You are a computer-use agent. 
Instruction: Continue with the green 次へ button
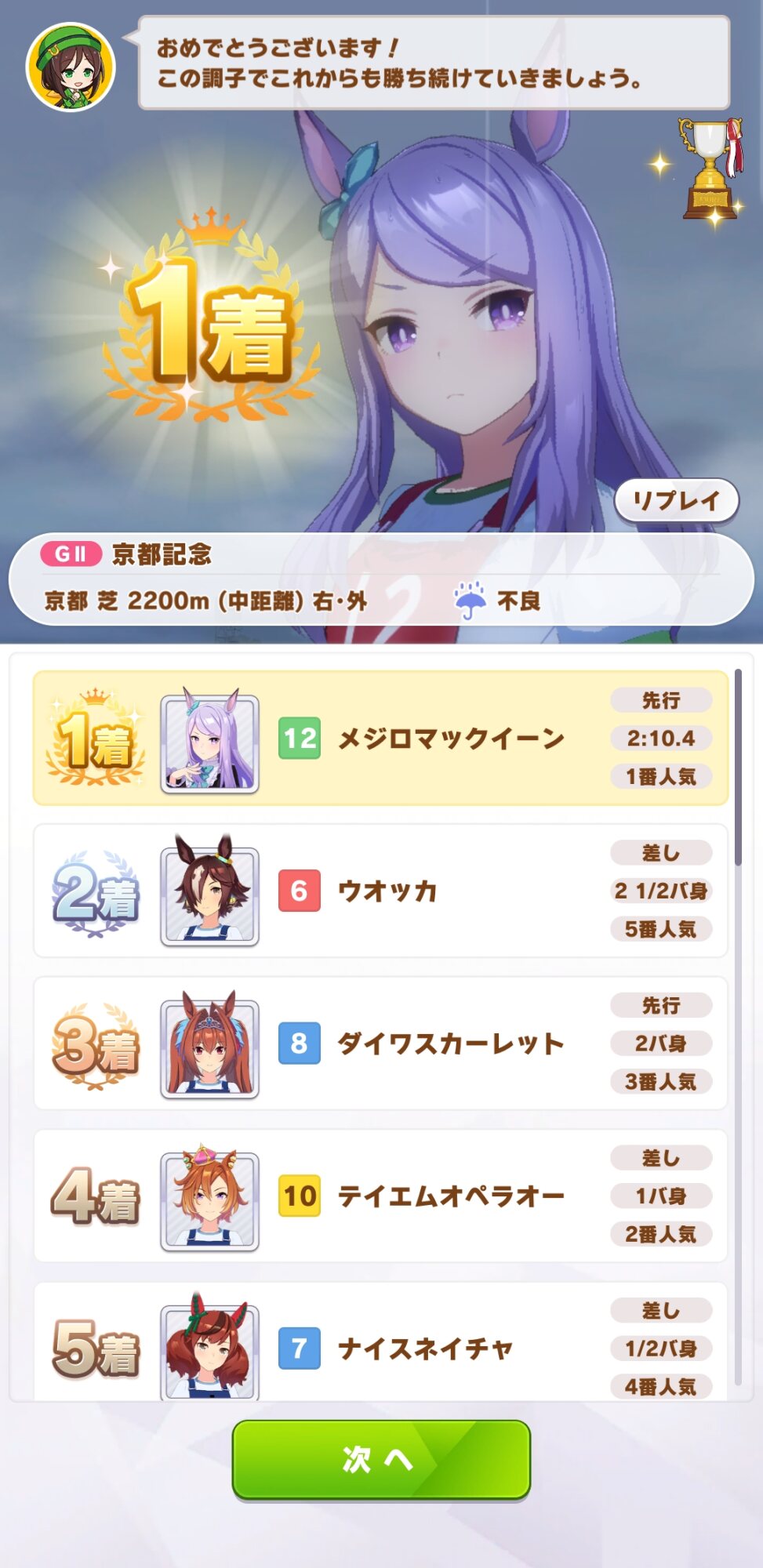pyautogui.click(x=381, y=1458)
